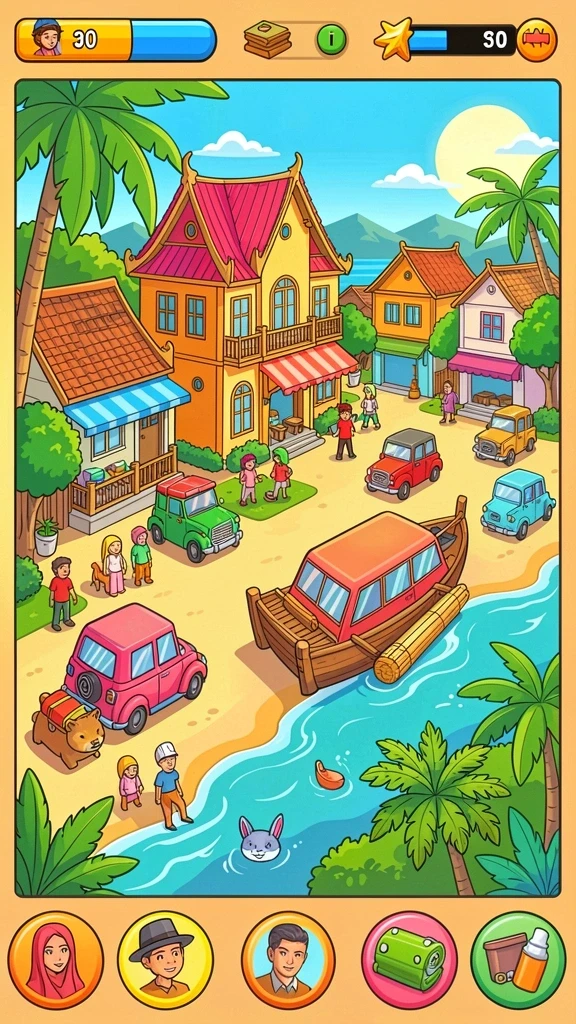Select the man with black hat button
This screenshot has height=1024, width=576.
pos(165,960)
